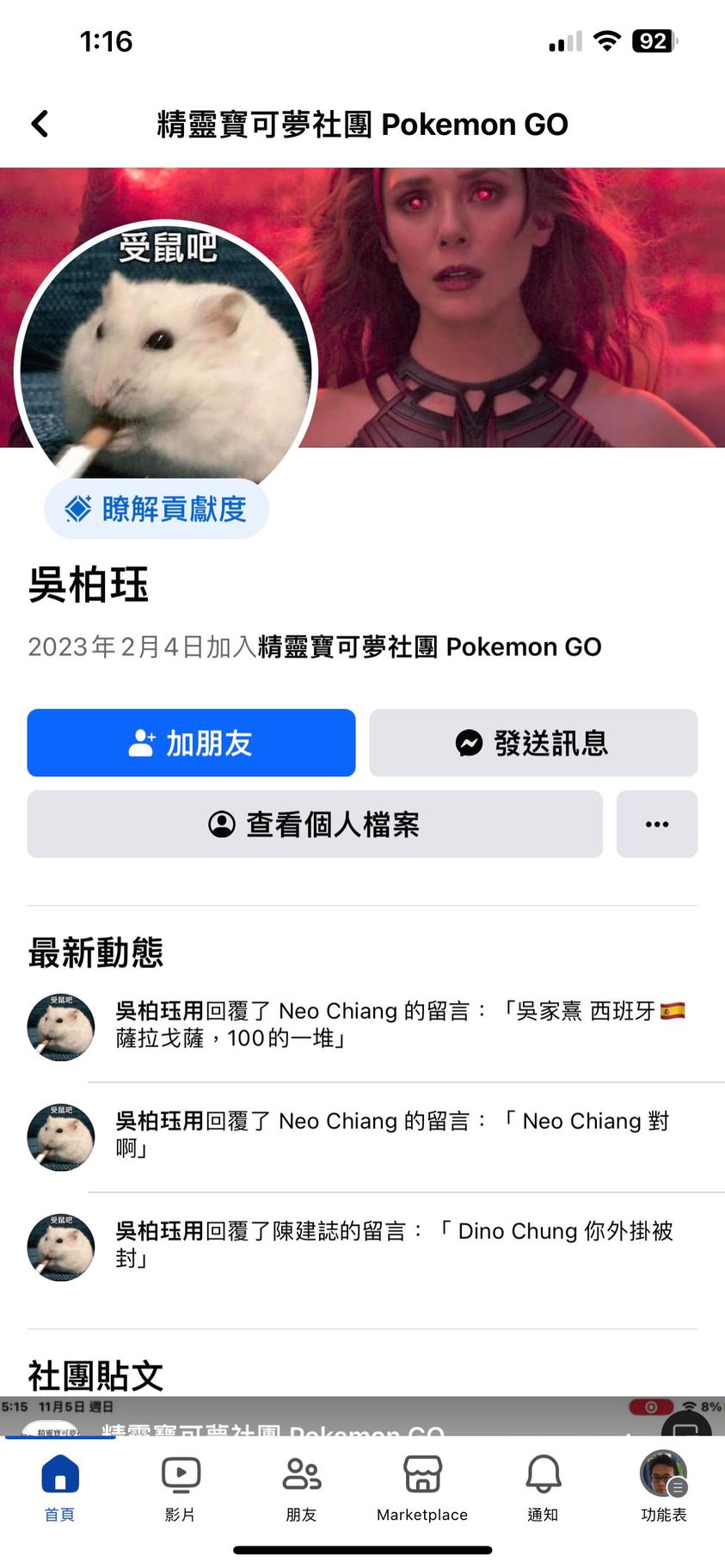The image size is (725, 1568).
Task: Open the three-dot more options menu
Action: pos(657,824)
